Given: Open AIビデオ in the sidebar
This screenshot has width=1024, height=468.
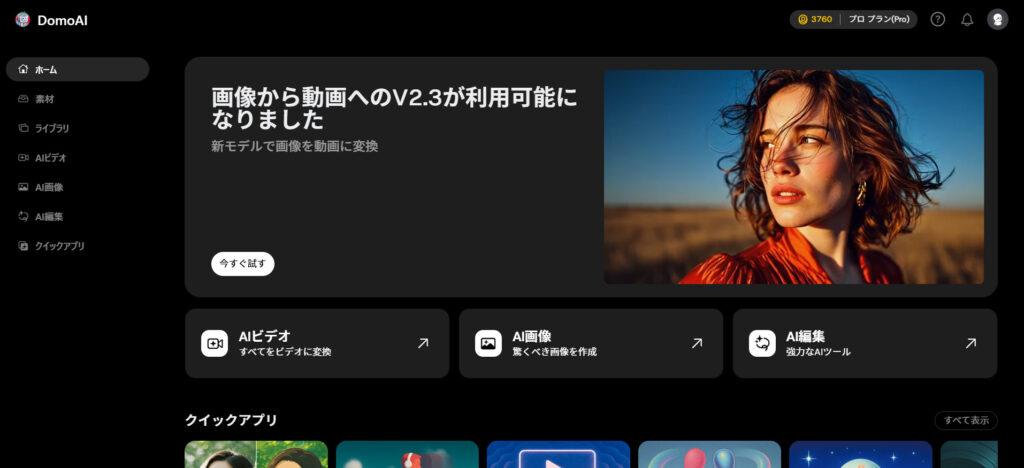Looking at the screenshot, I should (50, 157).
